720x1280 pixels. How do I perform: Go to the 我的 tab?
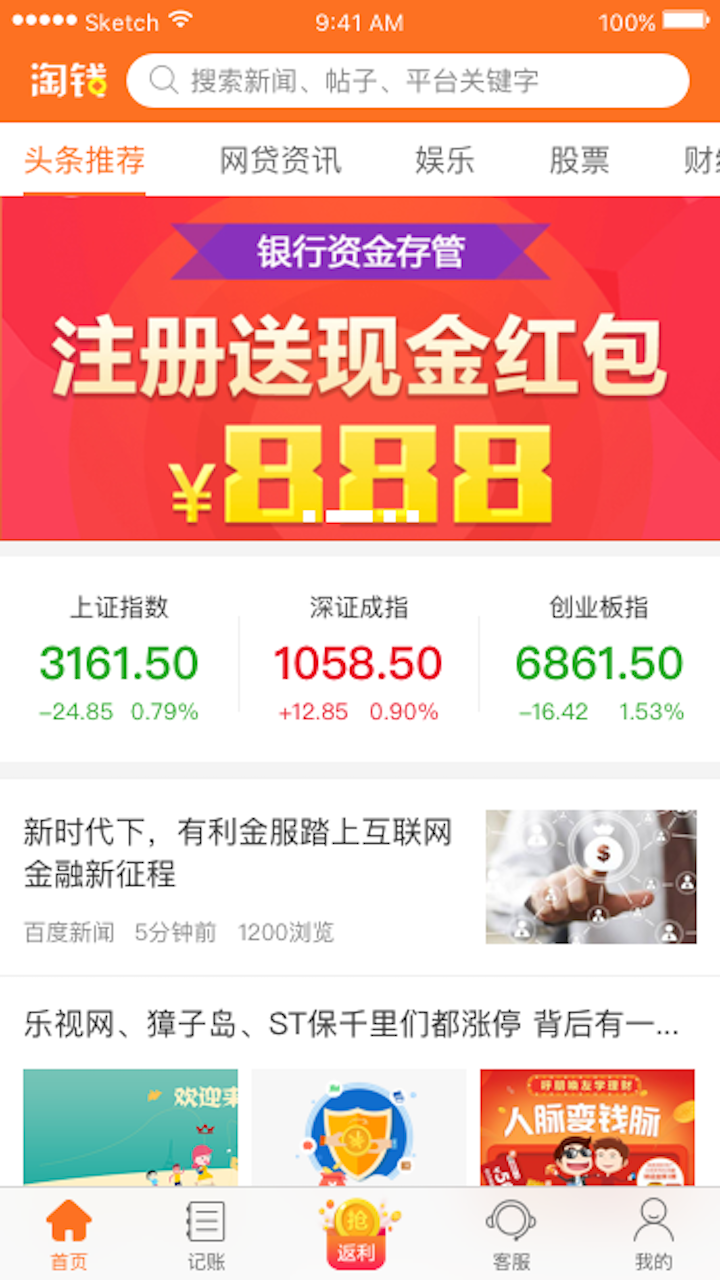(653, 1234)
